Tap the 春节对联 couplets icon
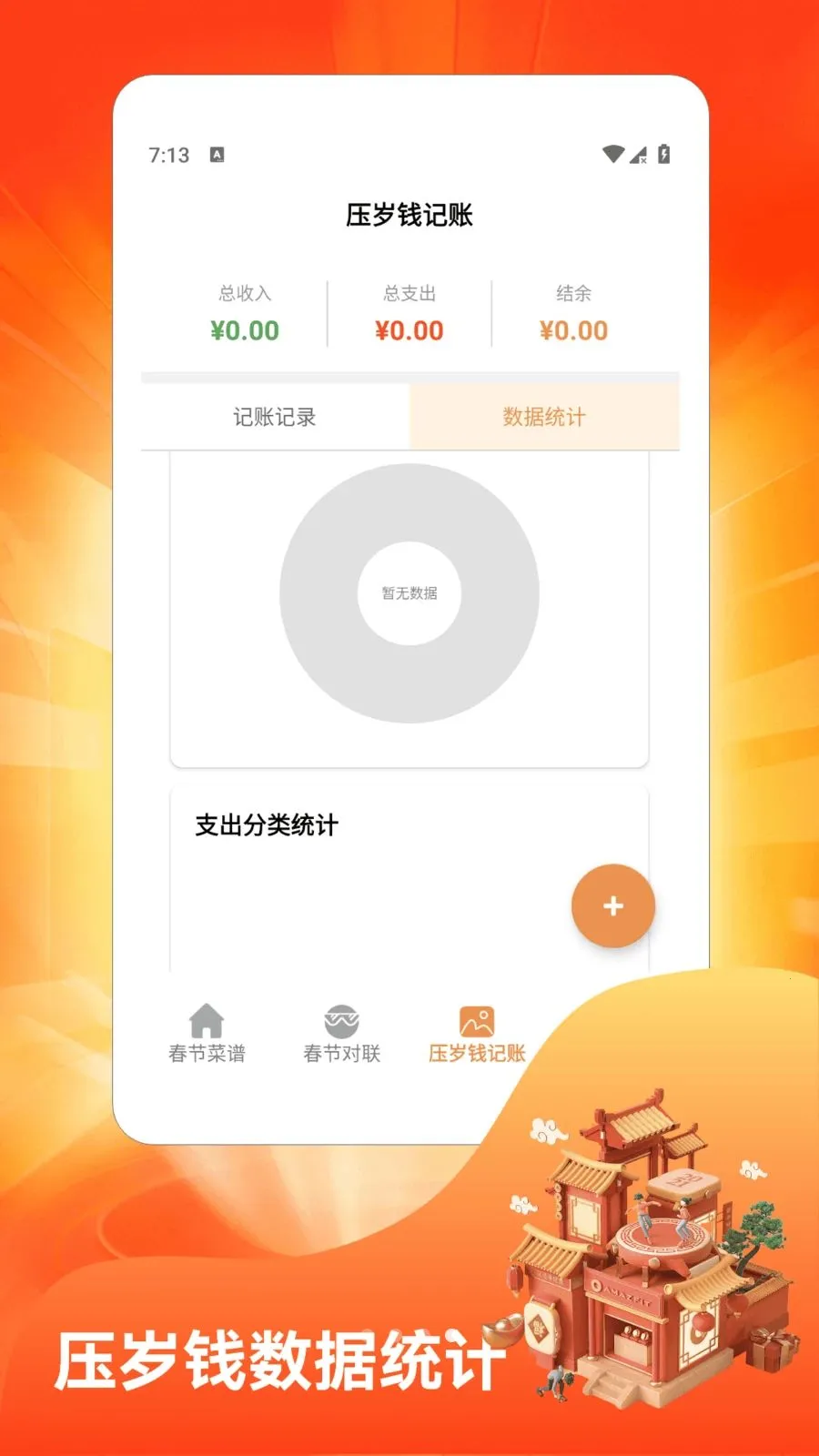Viewport: 819px width, 1456px height. (x=341, y=1017)
